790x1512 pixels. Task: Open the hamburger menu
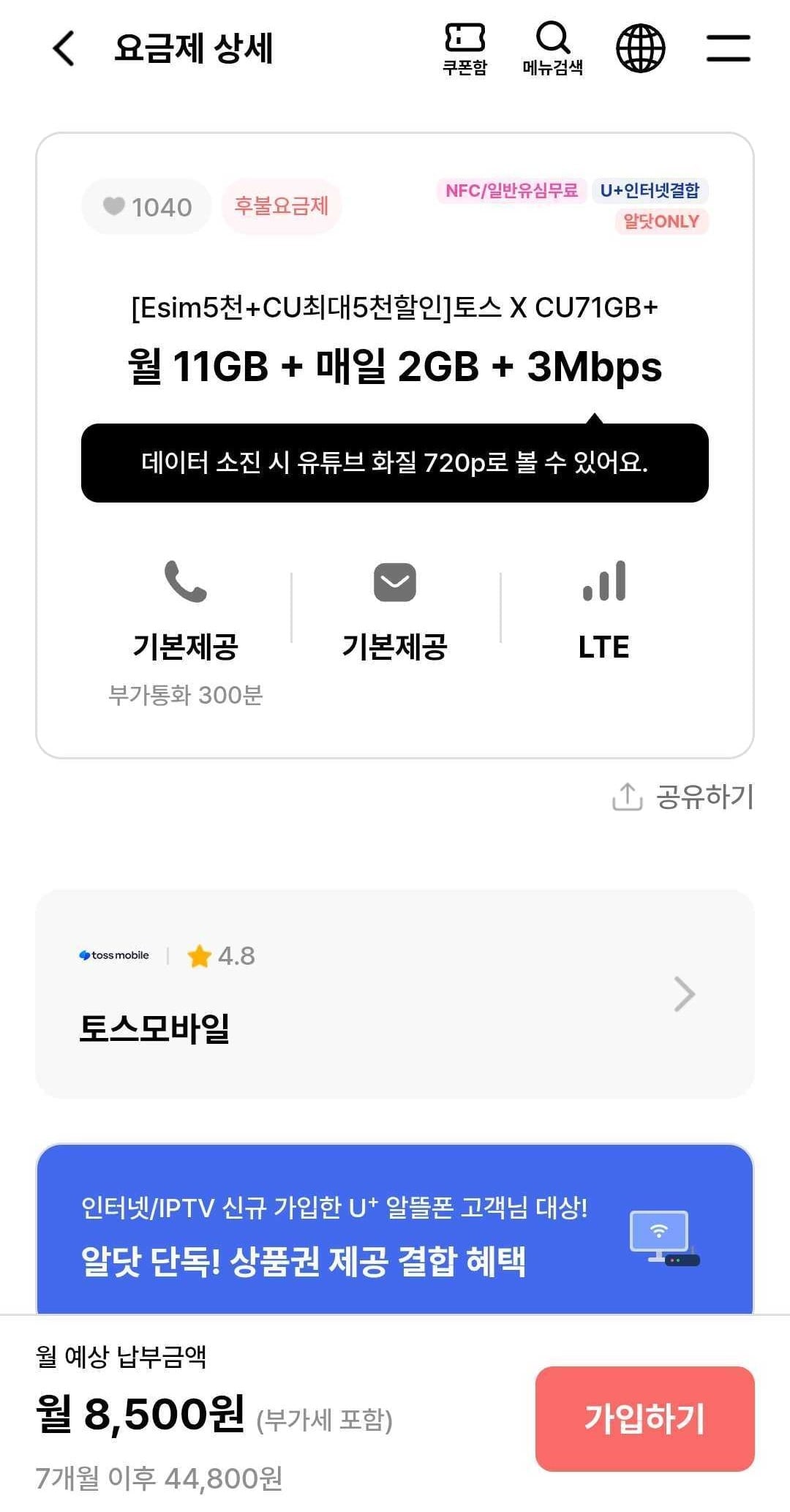(729, 48)
